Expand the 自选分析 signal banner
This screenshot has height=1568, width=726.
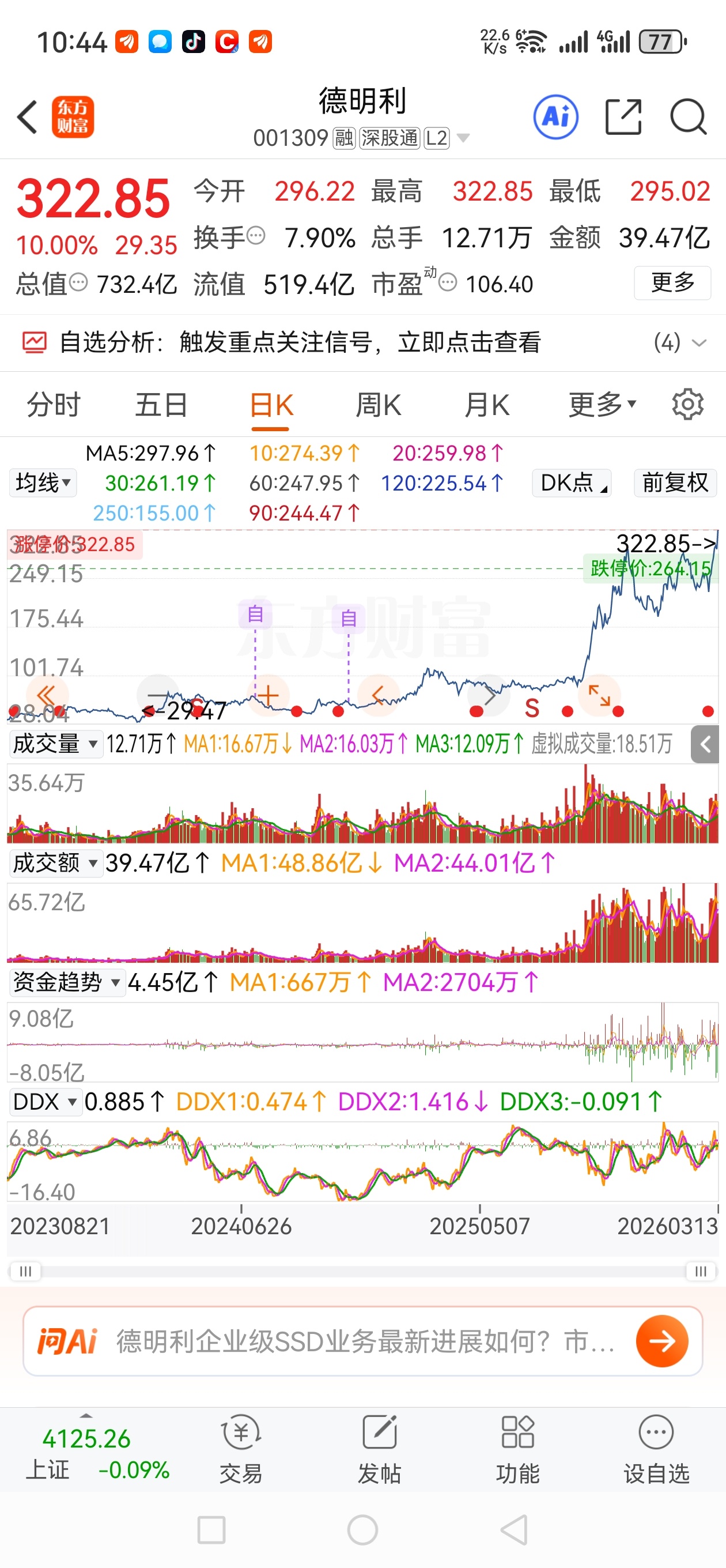coord(698,342)
